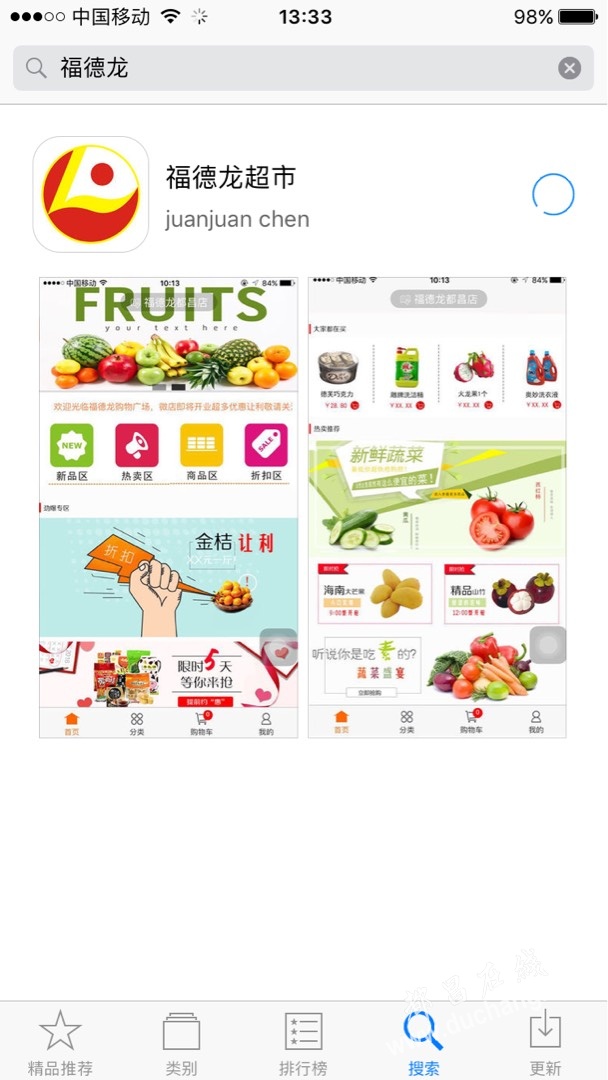Switch to the 类别 tab
The height and width of the screenshot is (1080, 608).
point(181,1042)
